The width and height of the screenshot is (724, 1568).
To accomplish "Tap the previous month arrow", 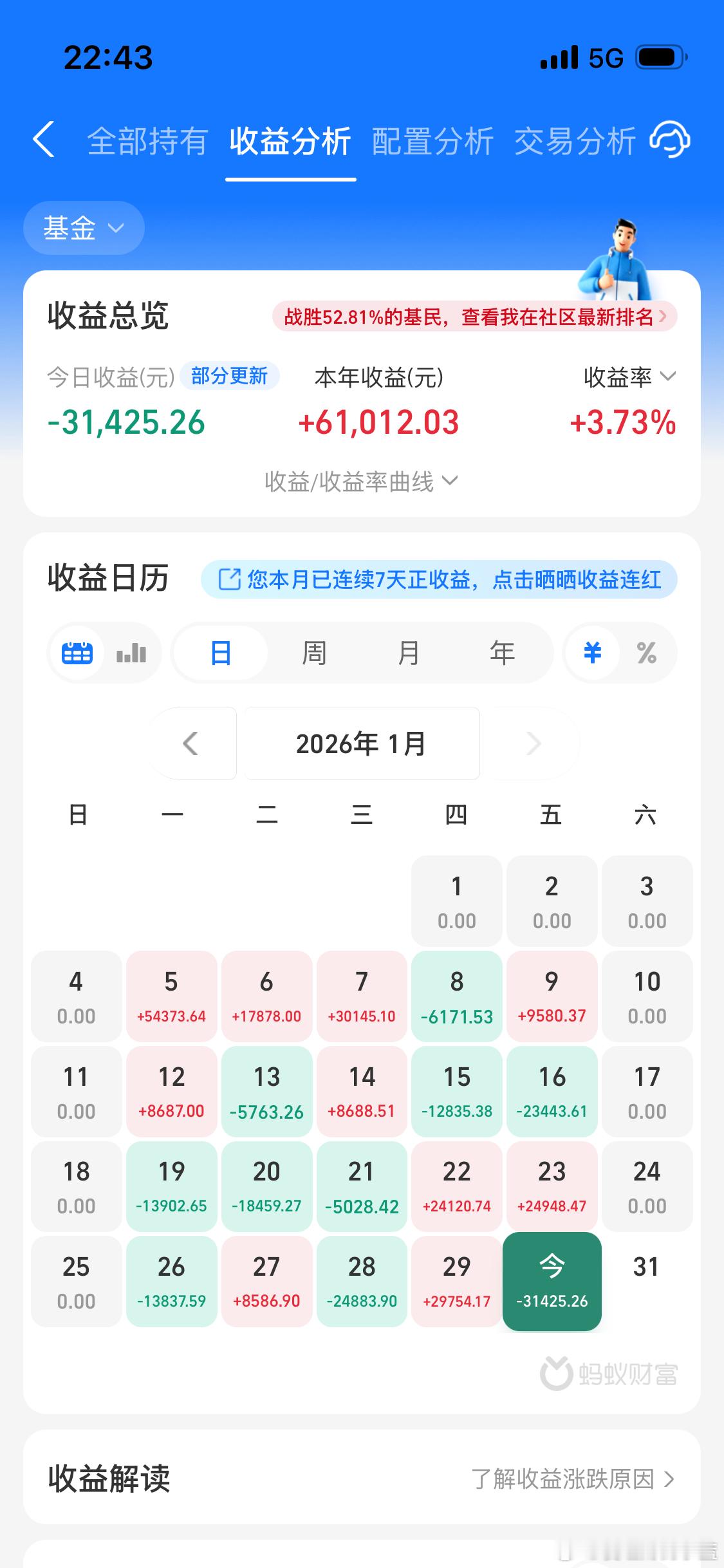I will (190, 743).
